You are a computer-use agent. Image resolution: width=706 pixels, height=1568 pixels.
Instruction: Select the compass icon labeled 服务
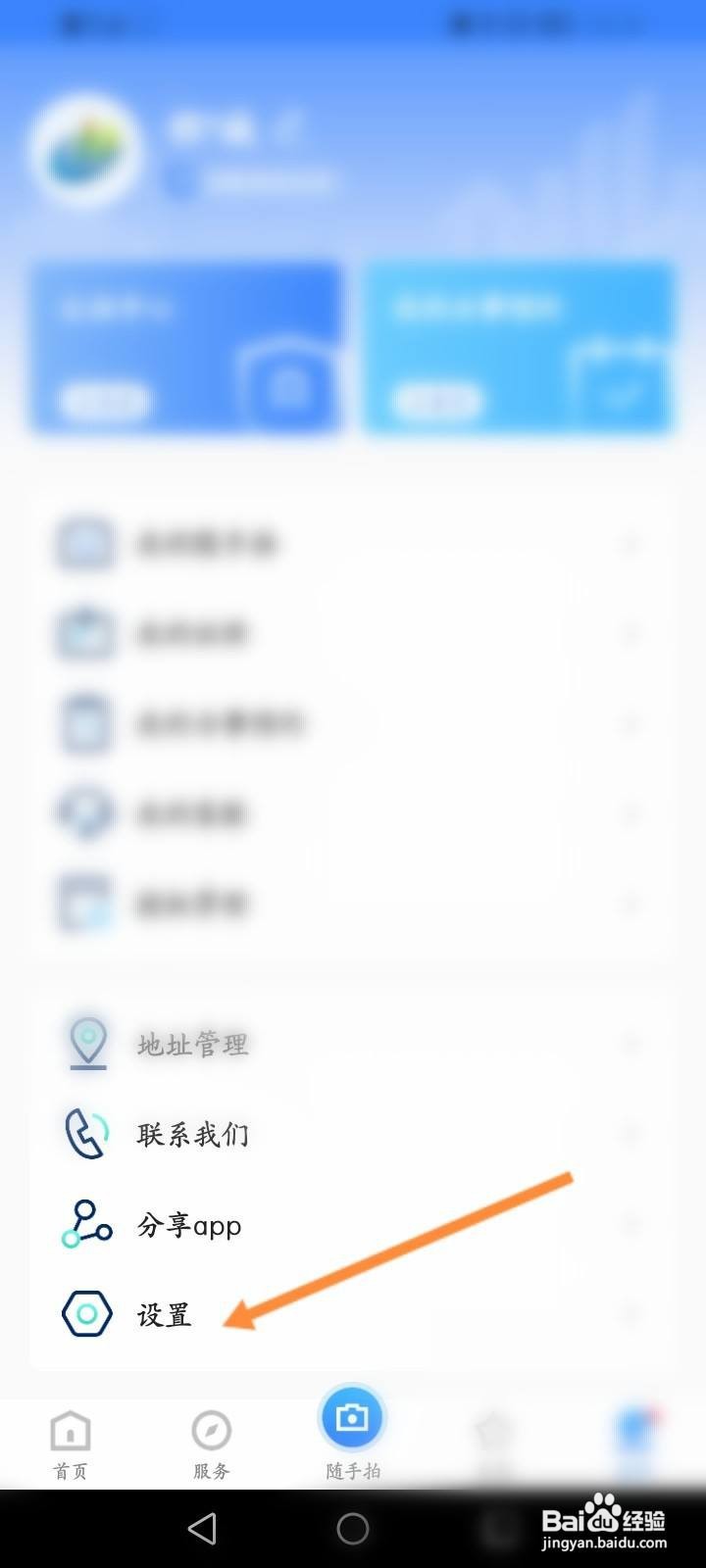(211, 1431)
